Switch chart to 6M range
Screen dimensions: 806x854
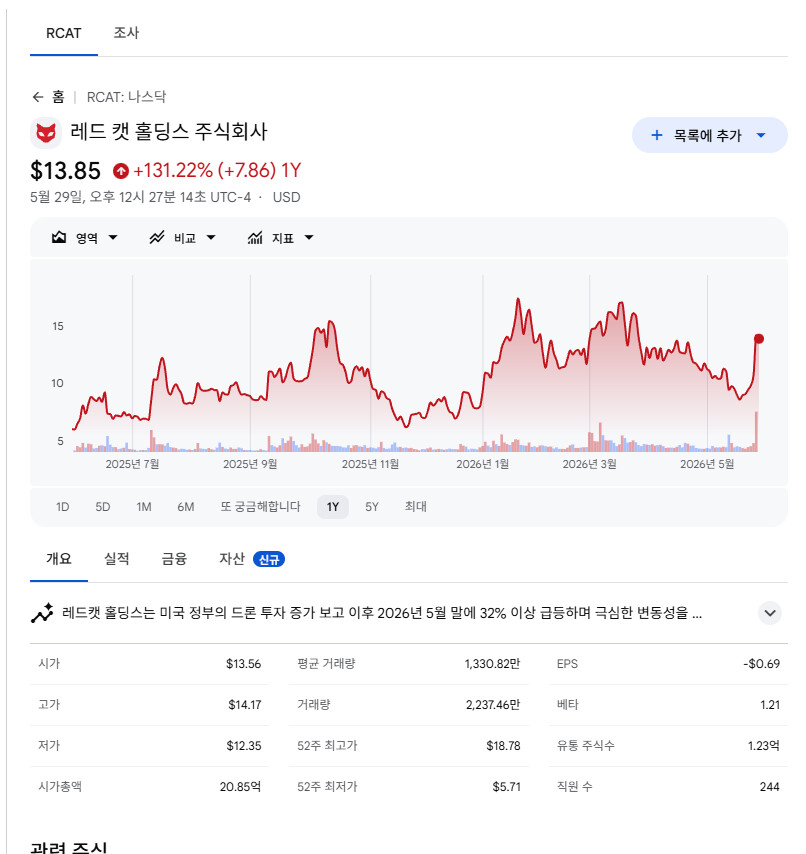pyautogui.click(x=186, y=507)
